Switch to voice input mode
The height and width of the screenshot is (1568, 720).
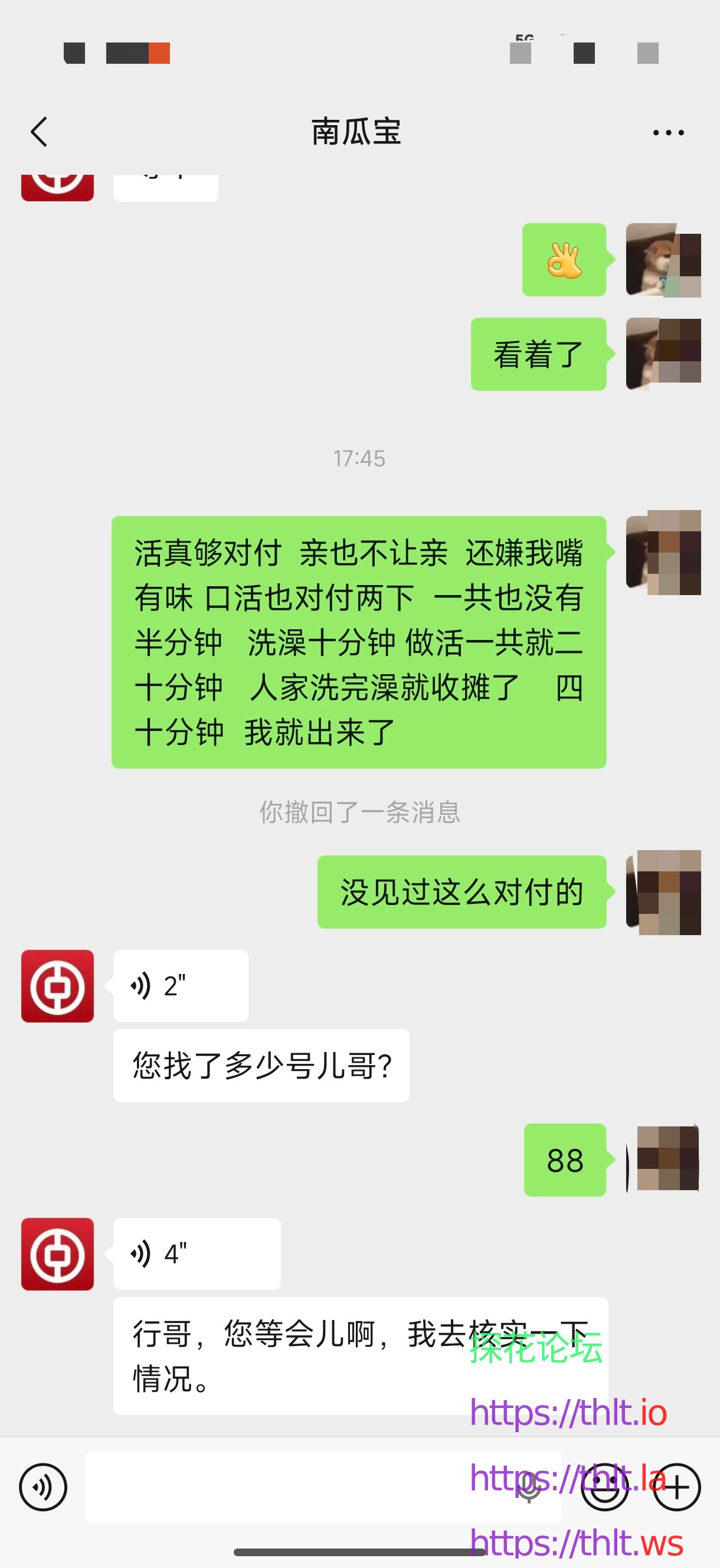click(42, 1487)
